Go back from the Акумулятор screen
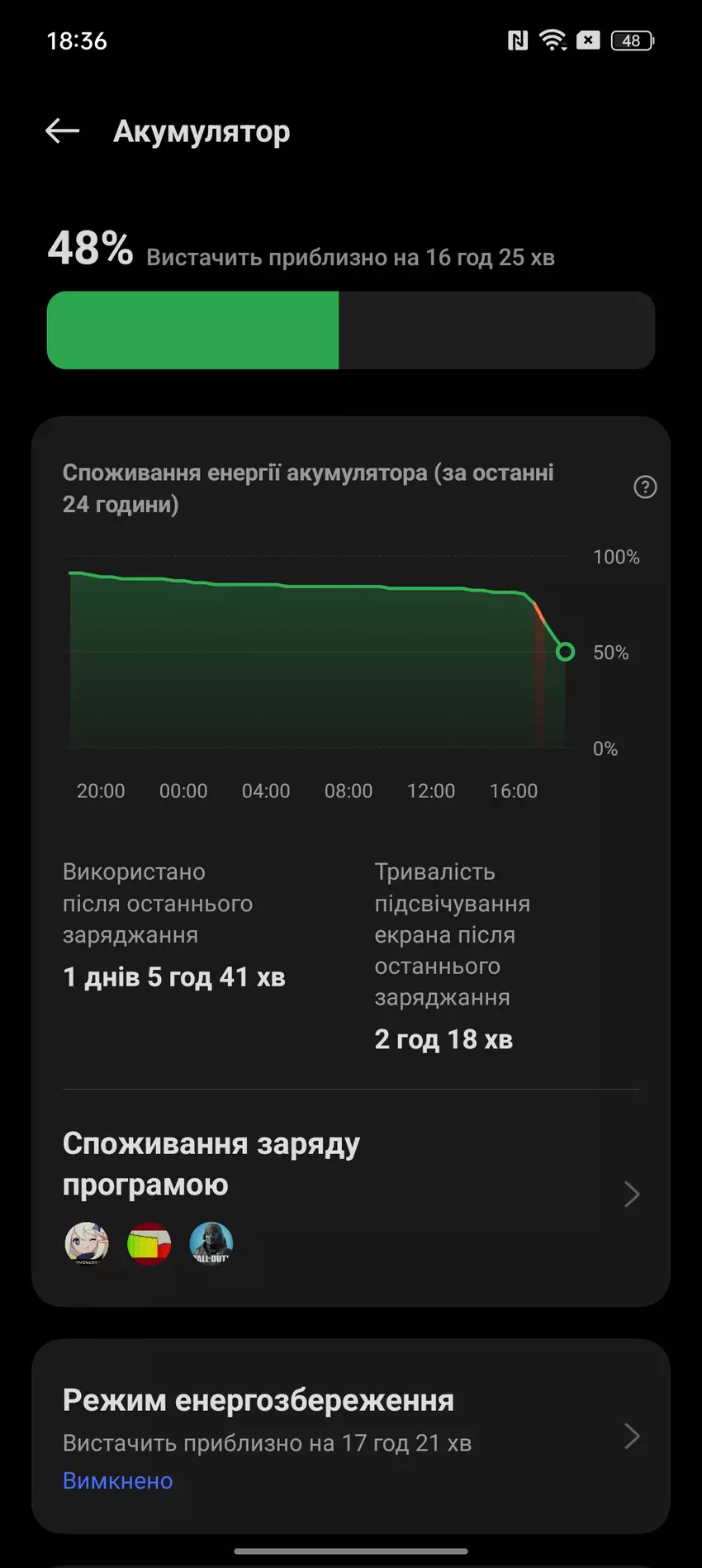 [62, 131]
